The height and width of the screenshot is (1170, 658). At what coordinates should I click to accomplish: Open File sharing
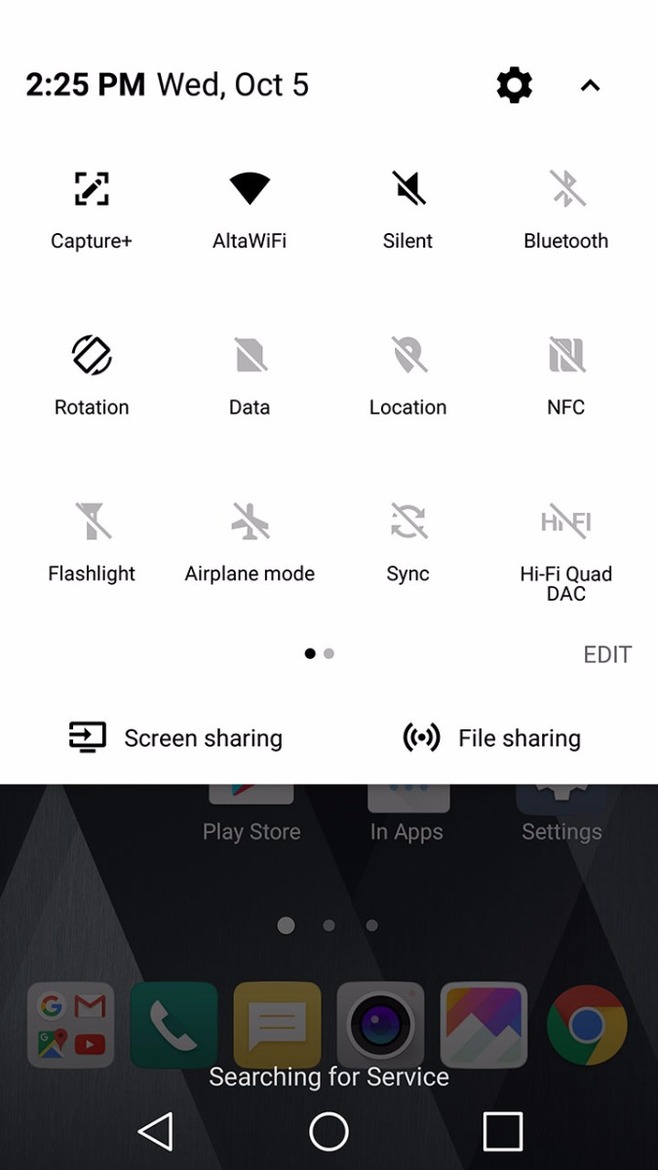[x=492, y=738]
